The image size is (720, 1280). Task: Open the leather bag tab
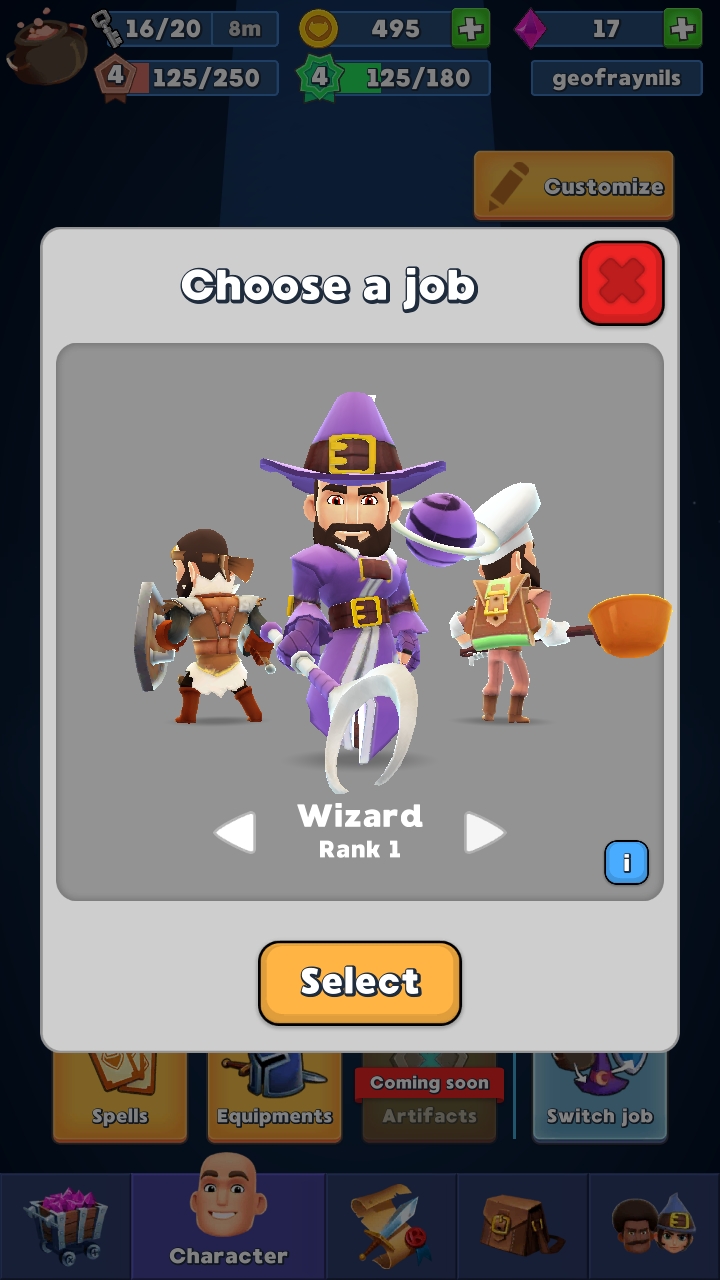522,1227
